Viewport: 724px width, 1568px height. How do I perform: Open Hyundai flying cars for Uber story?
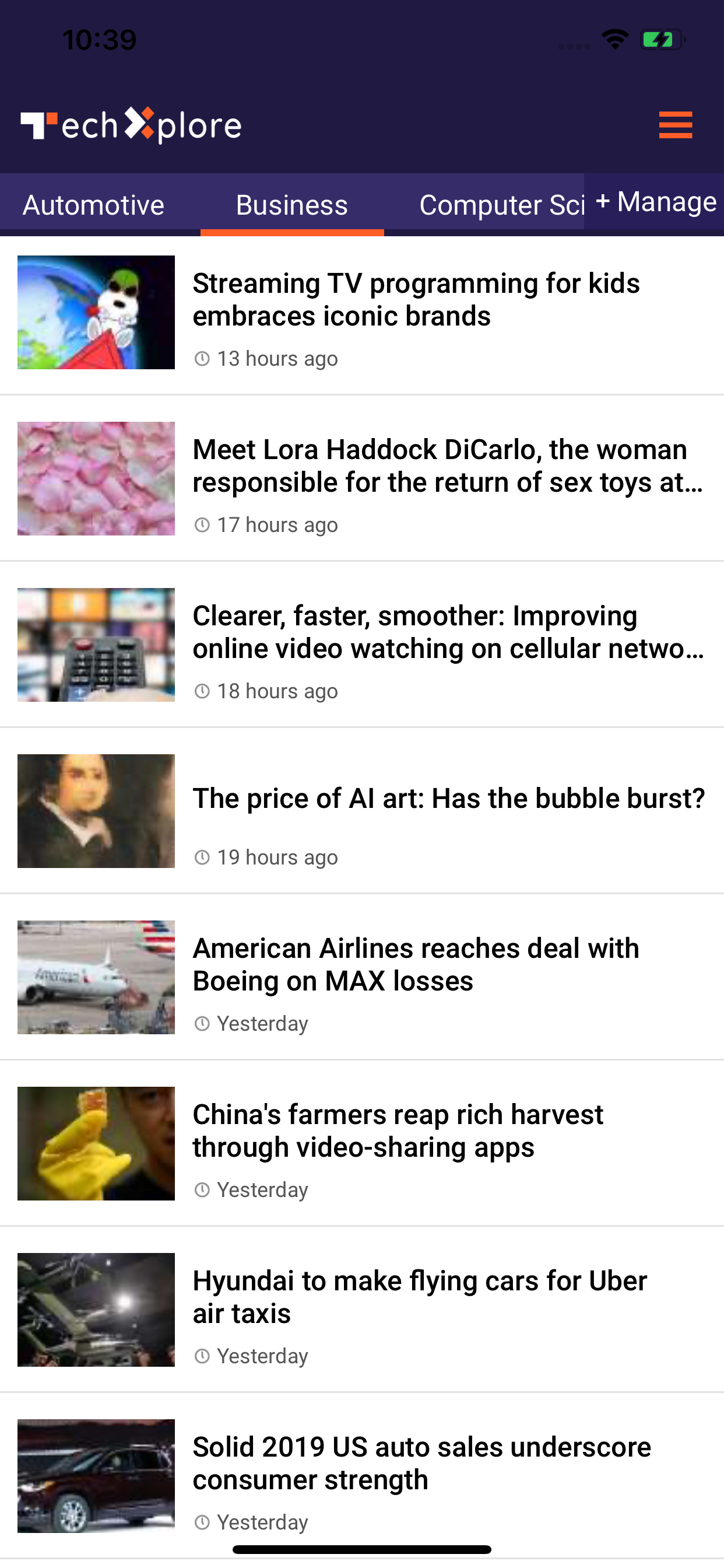pos(420,1297)
